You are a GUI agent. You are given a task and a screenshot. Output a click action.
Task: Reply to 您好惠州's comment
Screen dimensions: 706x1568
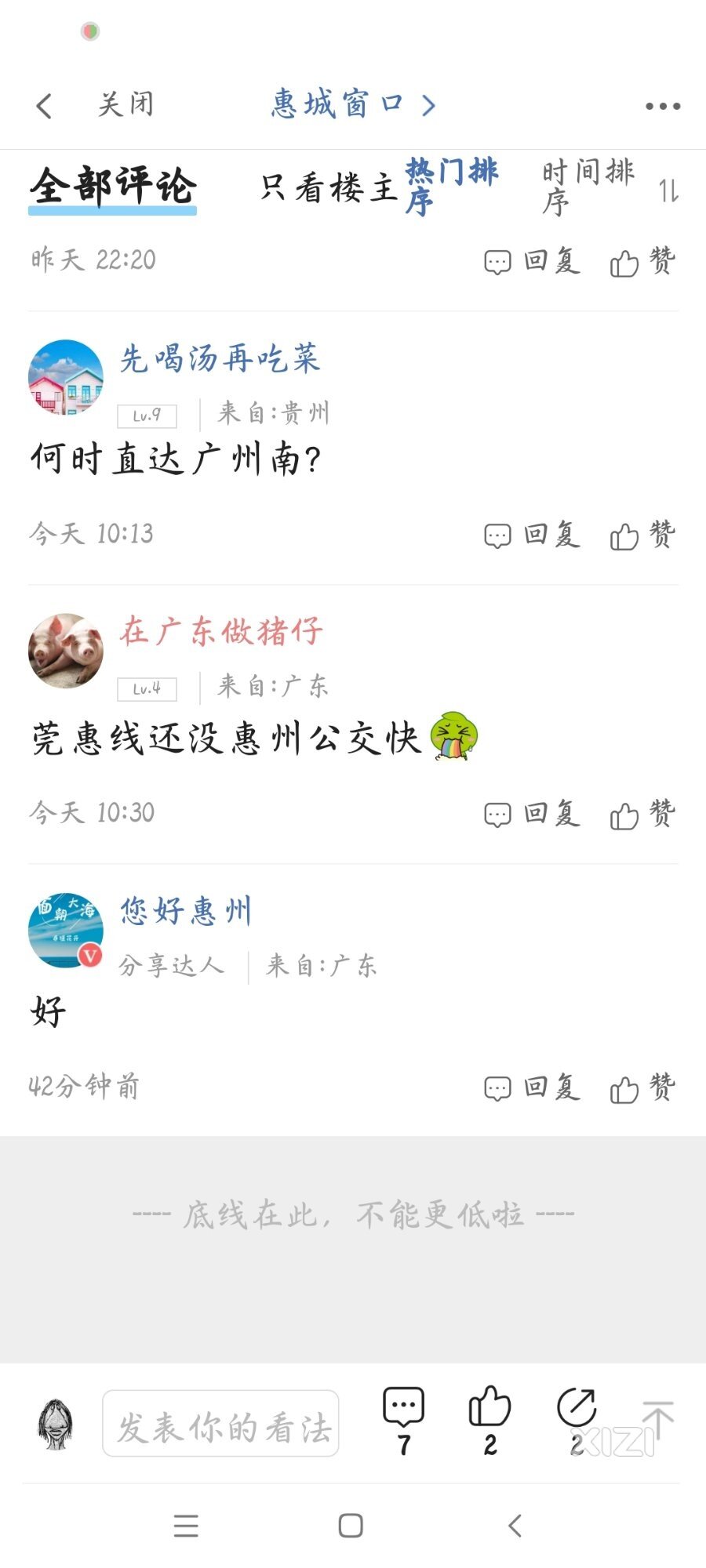point(533,1087)
